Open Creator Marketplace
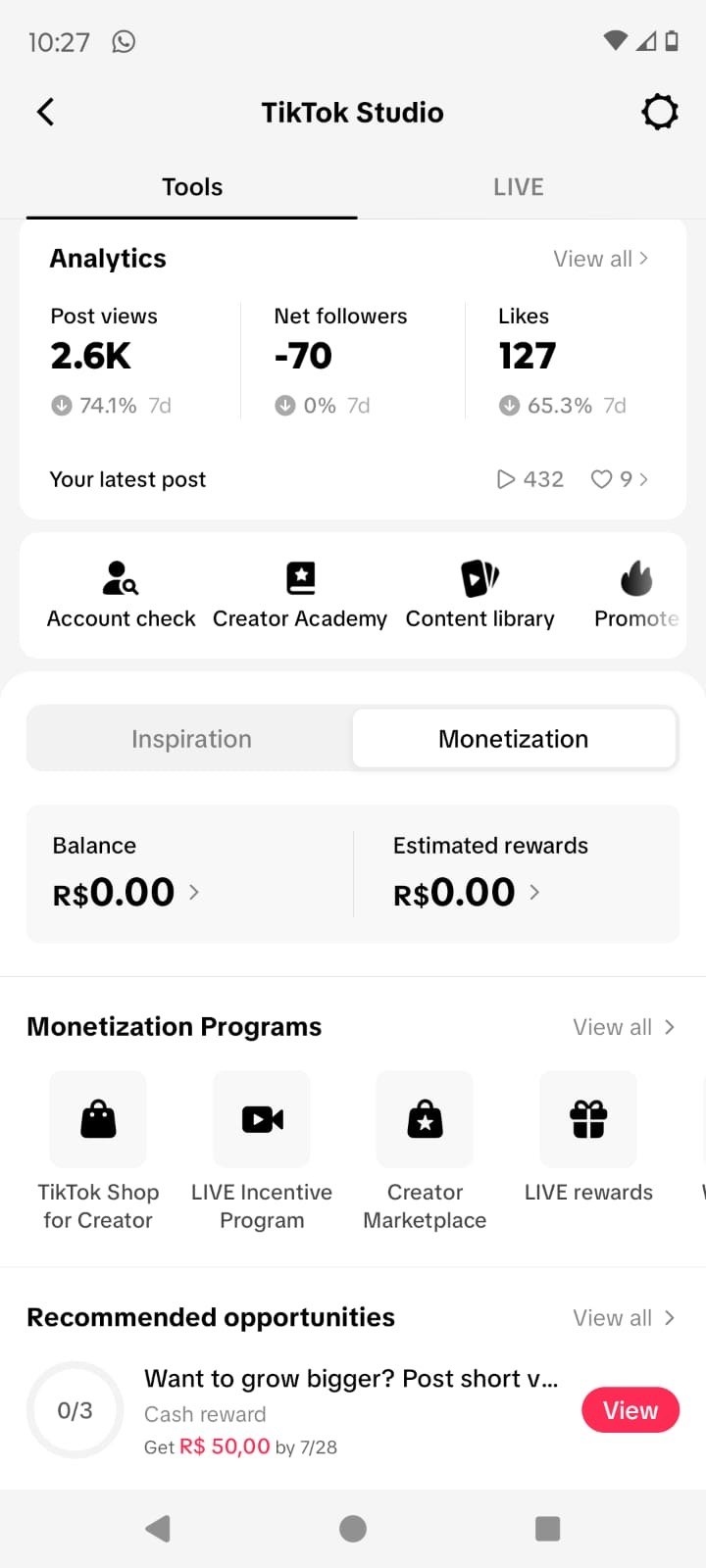The height and width of the screenshot is (1568, 706). 425,1151
